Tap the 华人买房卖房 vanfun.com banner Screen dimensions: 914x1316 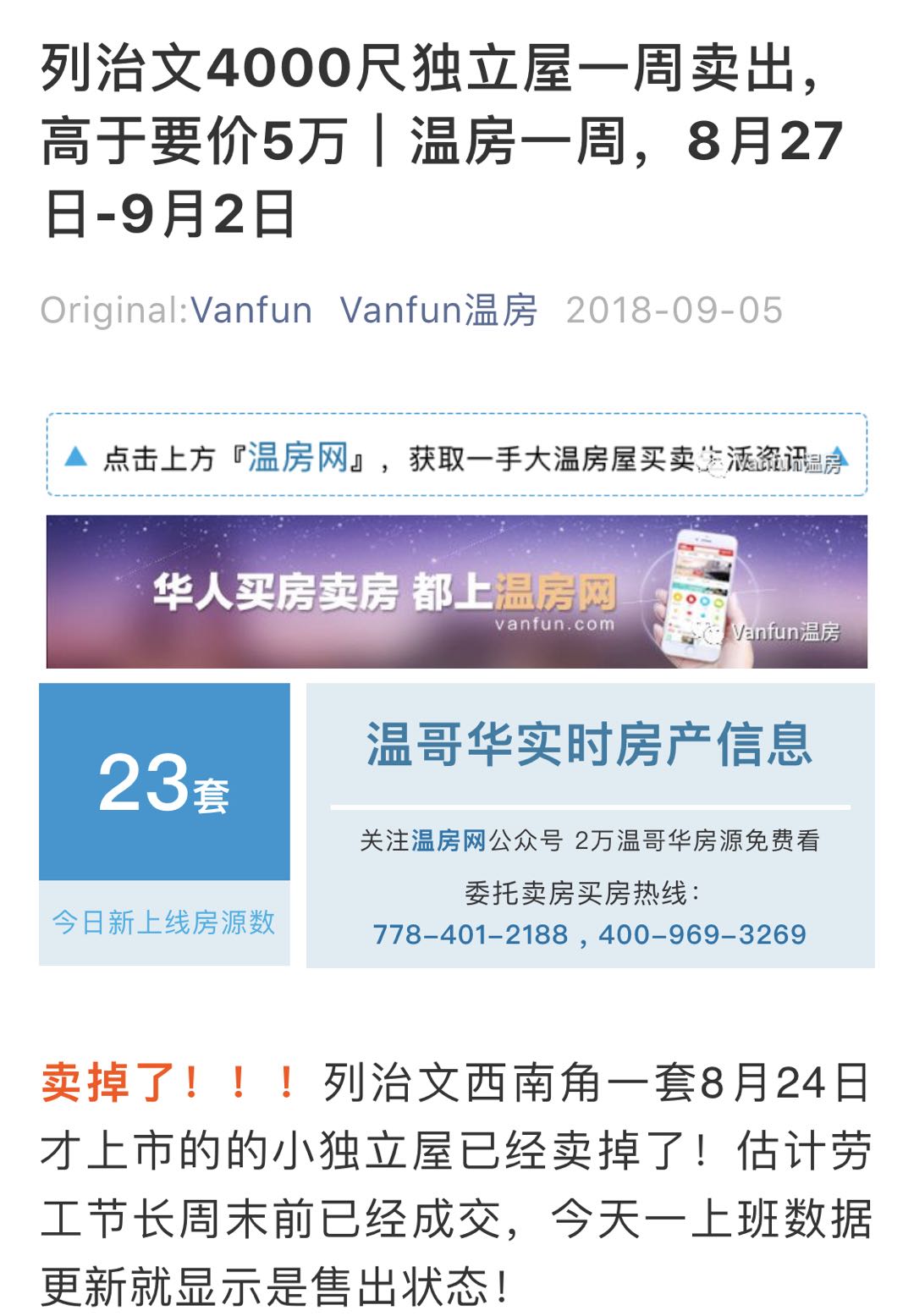click(x=457, y=592)
